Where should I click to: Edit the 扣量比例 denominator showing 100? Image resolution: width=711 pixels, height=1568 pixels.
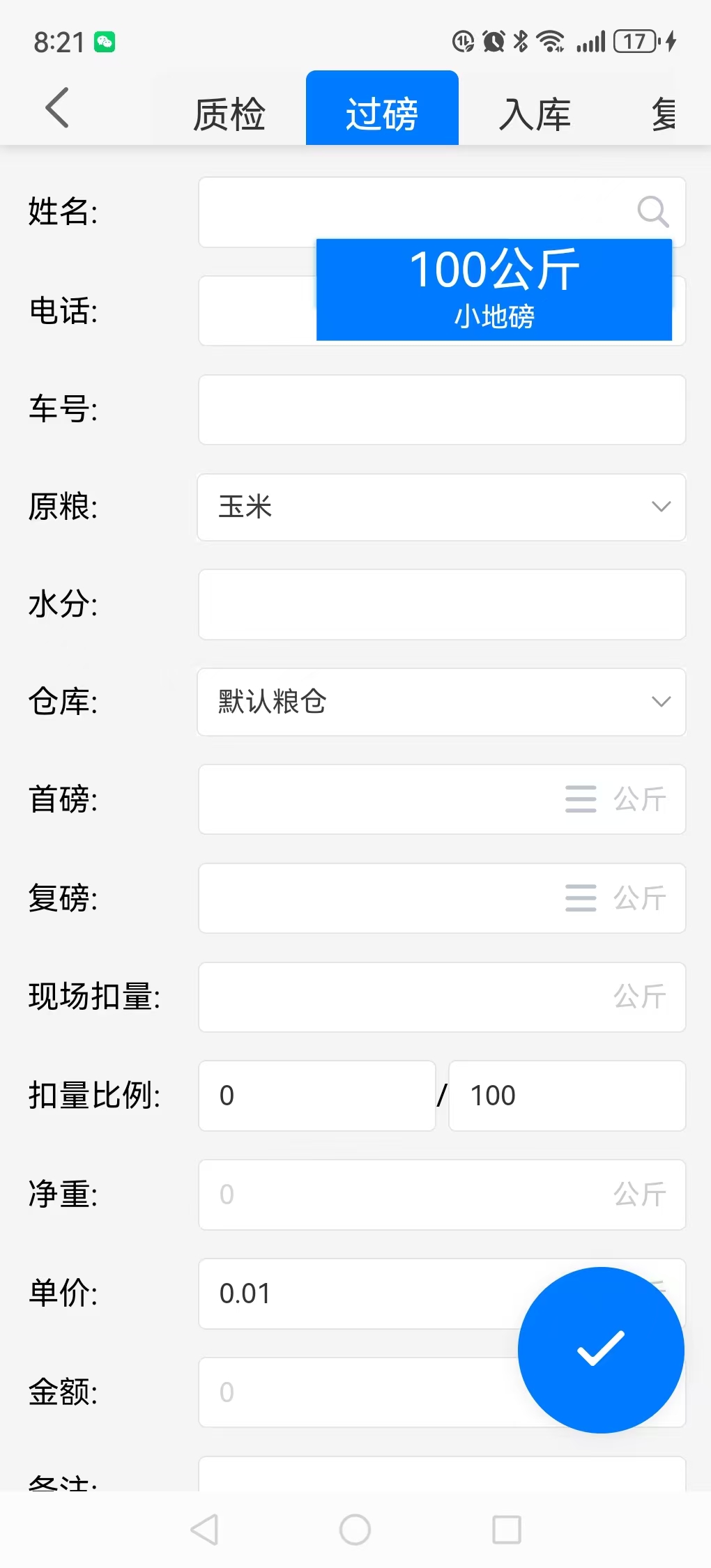(x=567, y=1096)
